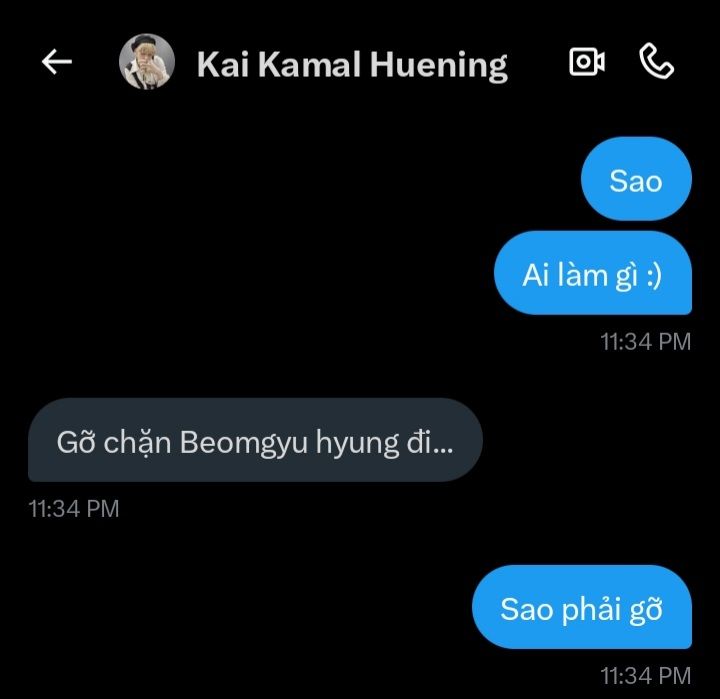Start a voice call with Kai

(x=656, y=63)
